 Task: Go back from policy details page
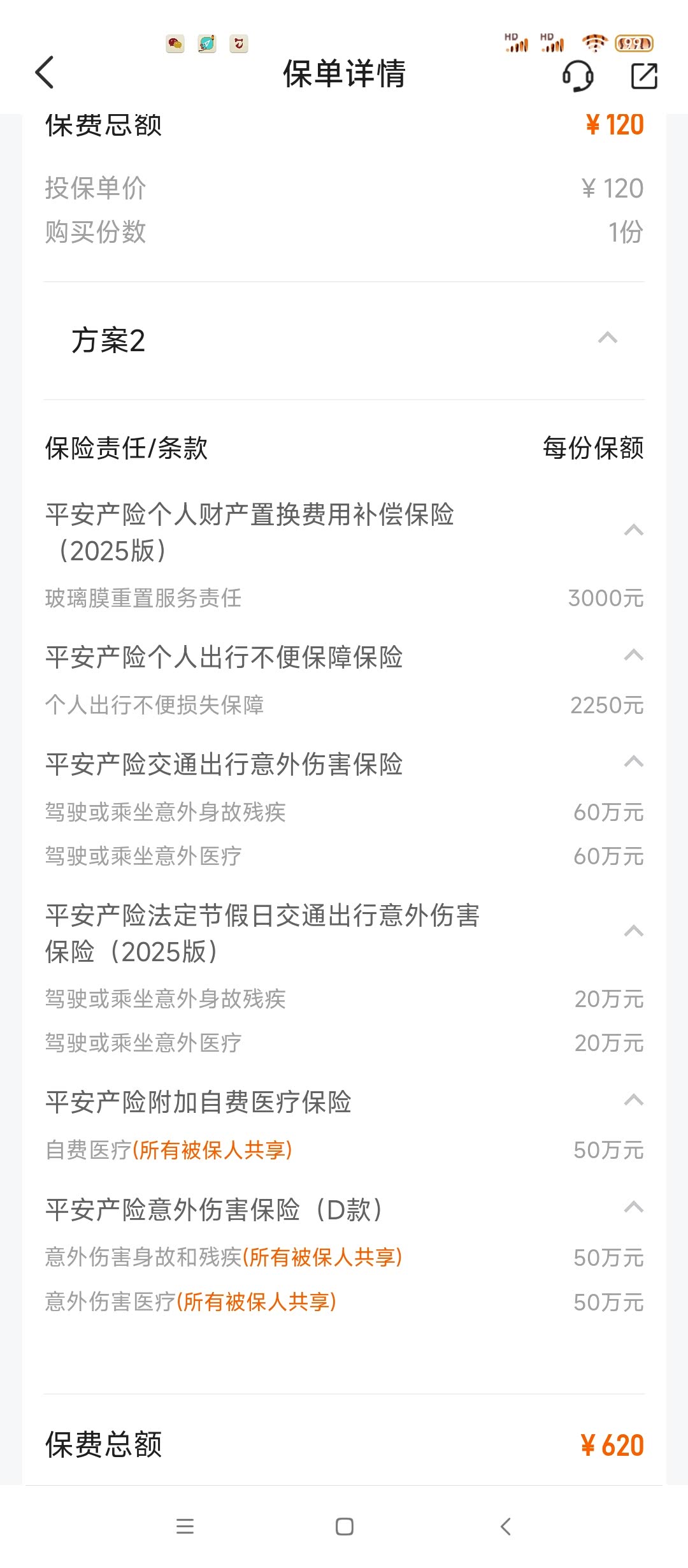[45, 73]
